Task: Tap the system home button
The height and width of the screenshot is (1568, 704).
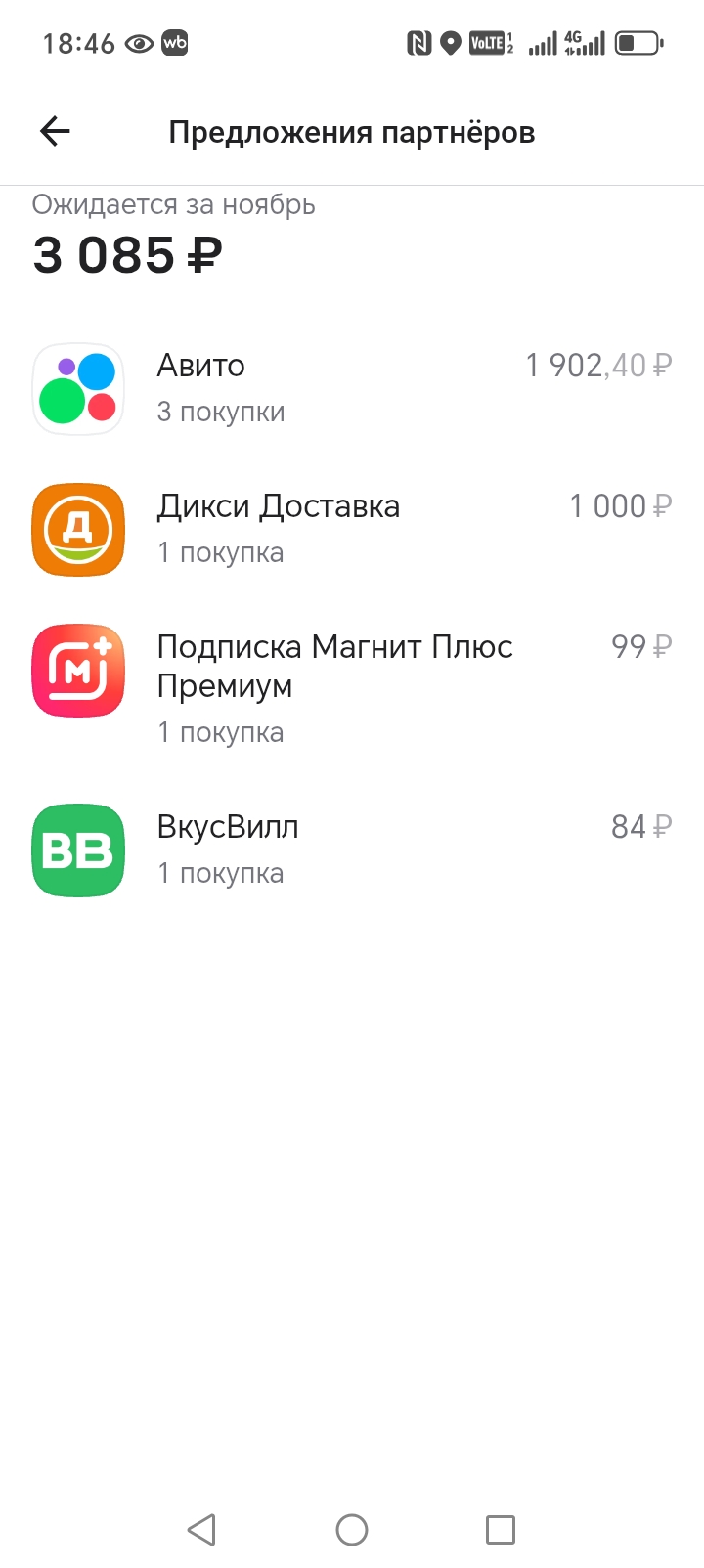Action: 352,1529
